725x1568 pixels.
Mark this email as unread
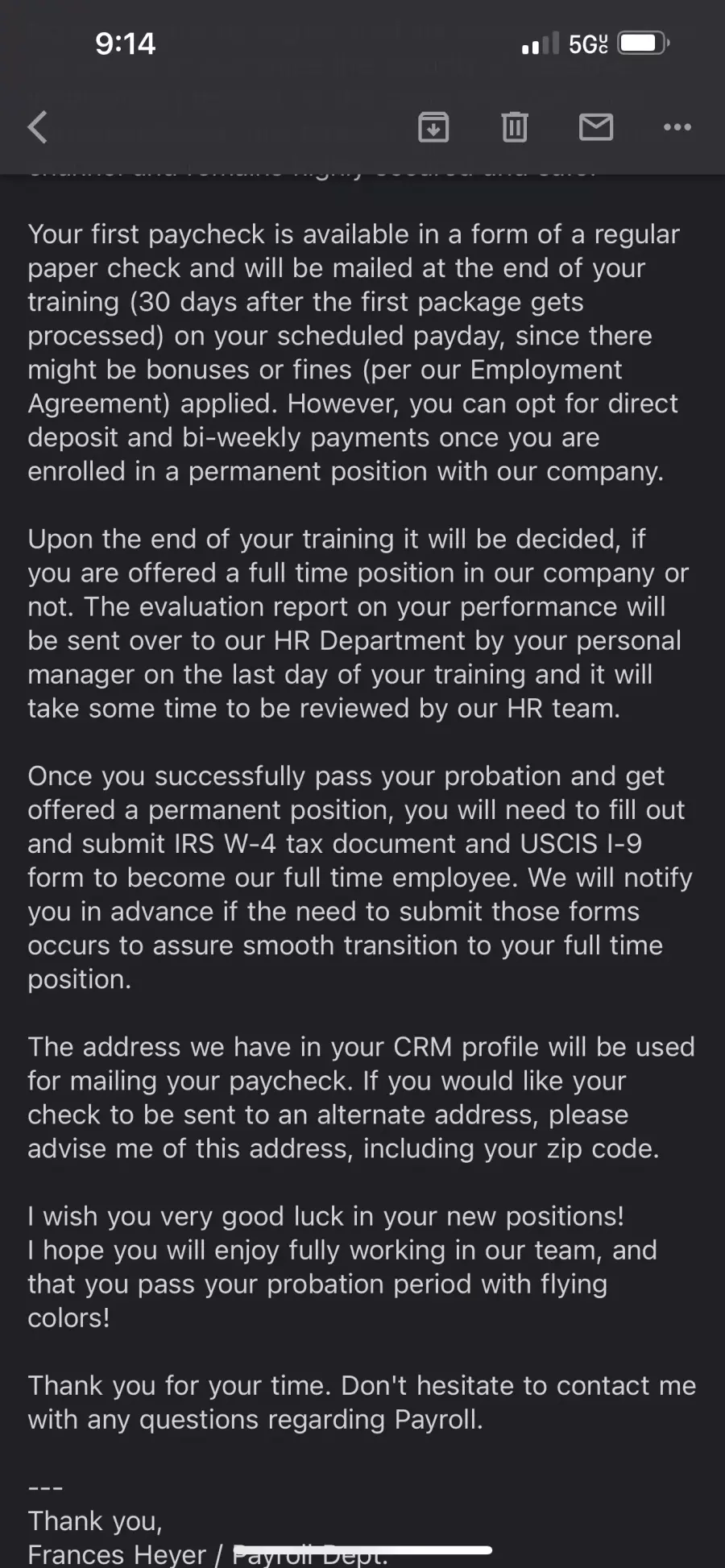[596, 127]
